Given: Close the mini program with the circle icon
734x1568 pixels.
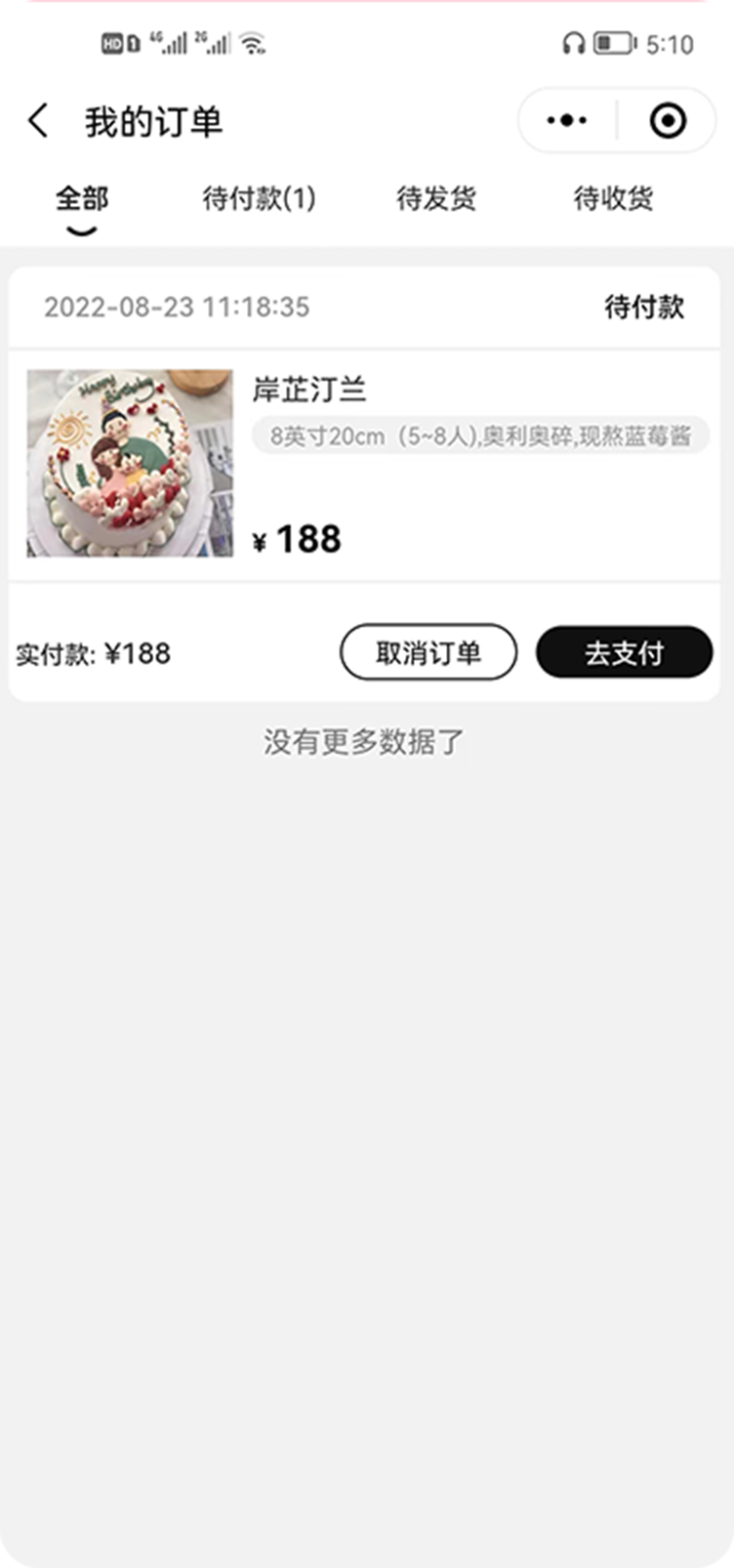Looking at the screenshot, I should (668, 121).
